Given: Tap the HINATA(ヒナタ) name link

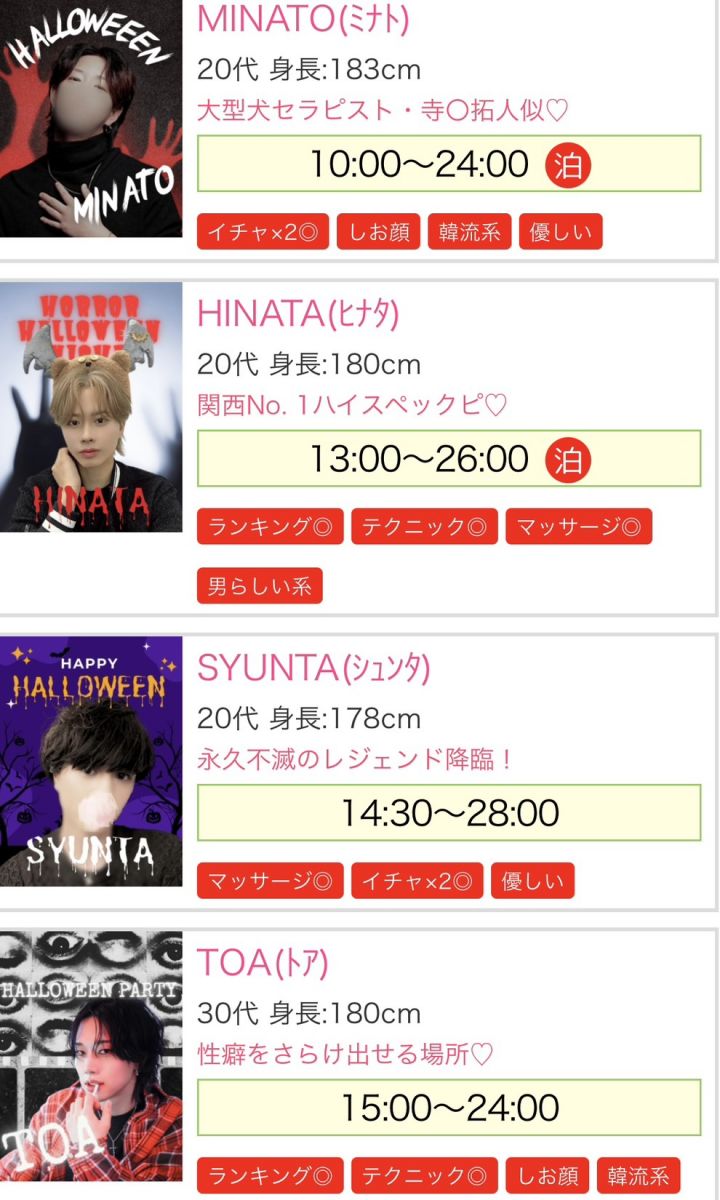Looking at the screenshot, I should (x=298, y=314).
